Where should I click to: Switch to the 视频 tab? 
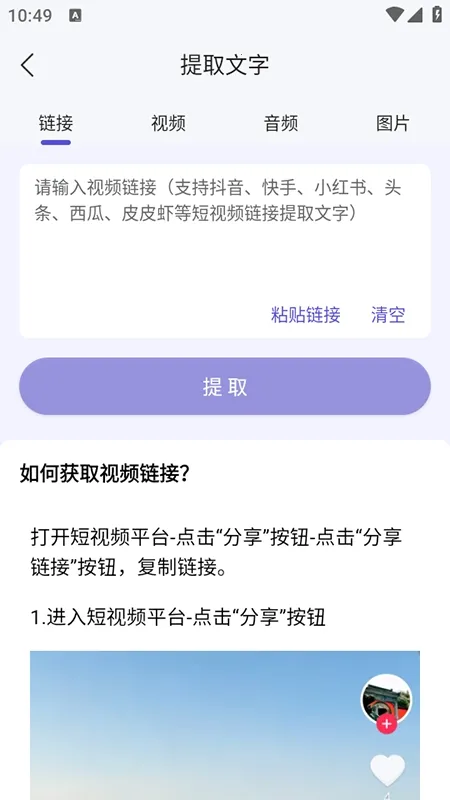[x=168, y=123]
